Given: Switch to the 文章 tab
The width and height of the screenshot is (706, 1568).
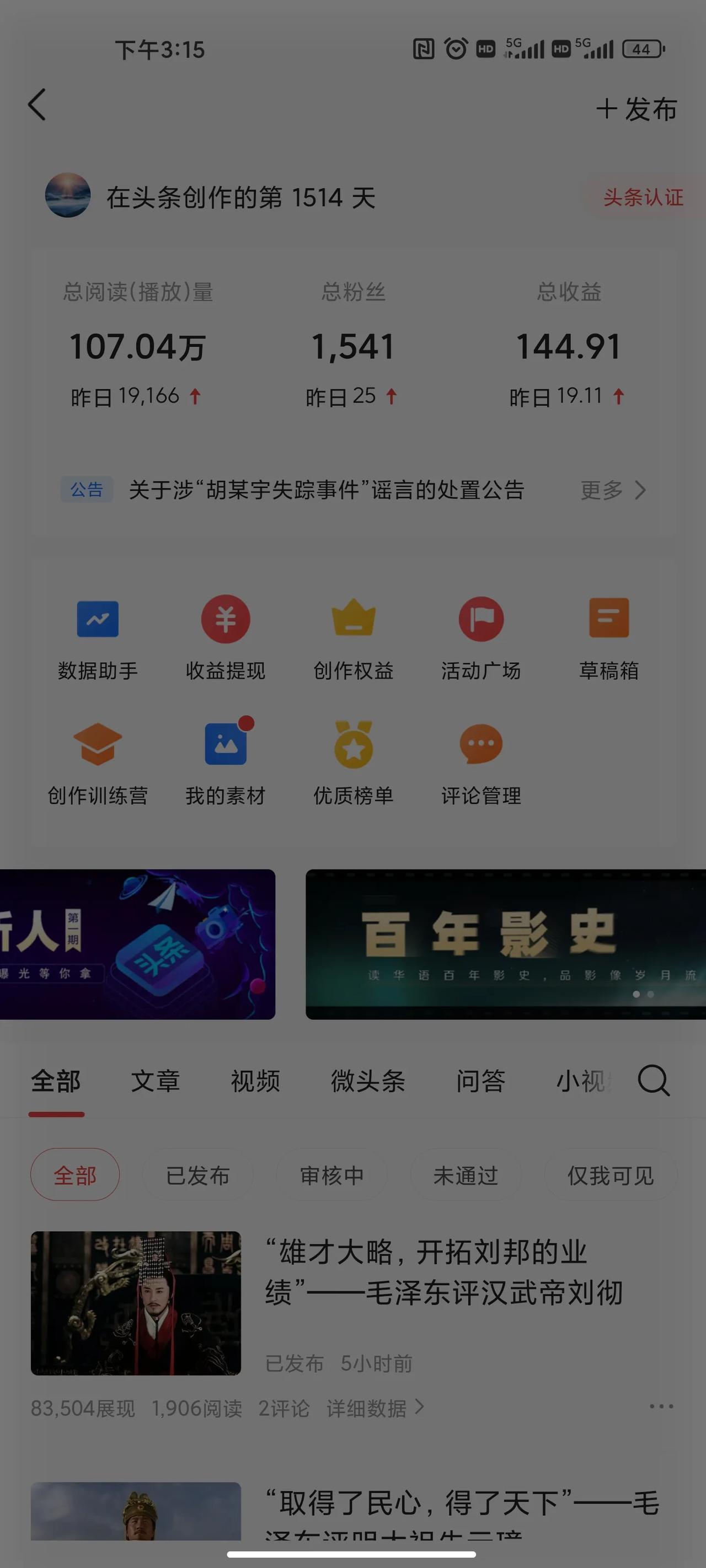Looking at the screenshot, I should 156,1081.
